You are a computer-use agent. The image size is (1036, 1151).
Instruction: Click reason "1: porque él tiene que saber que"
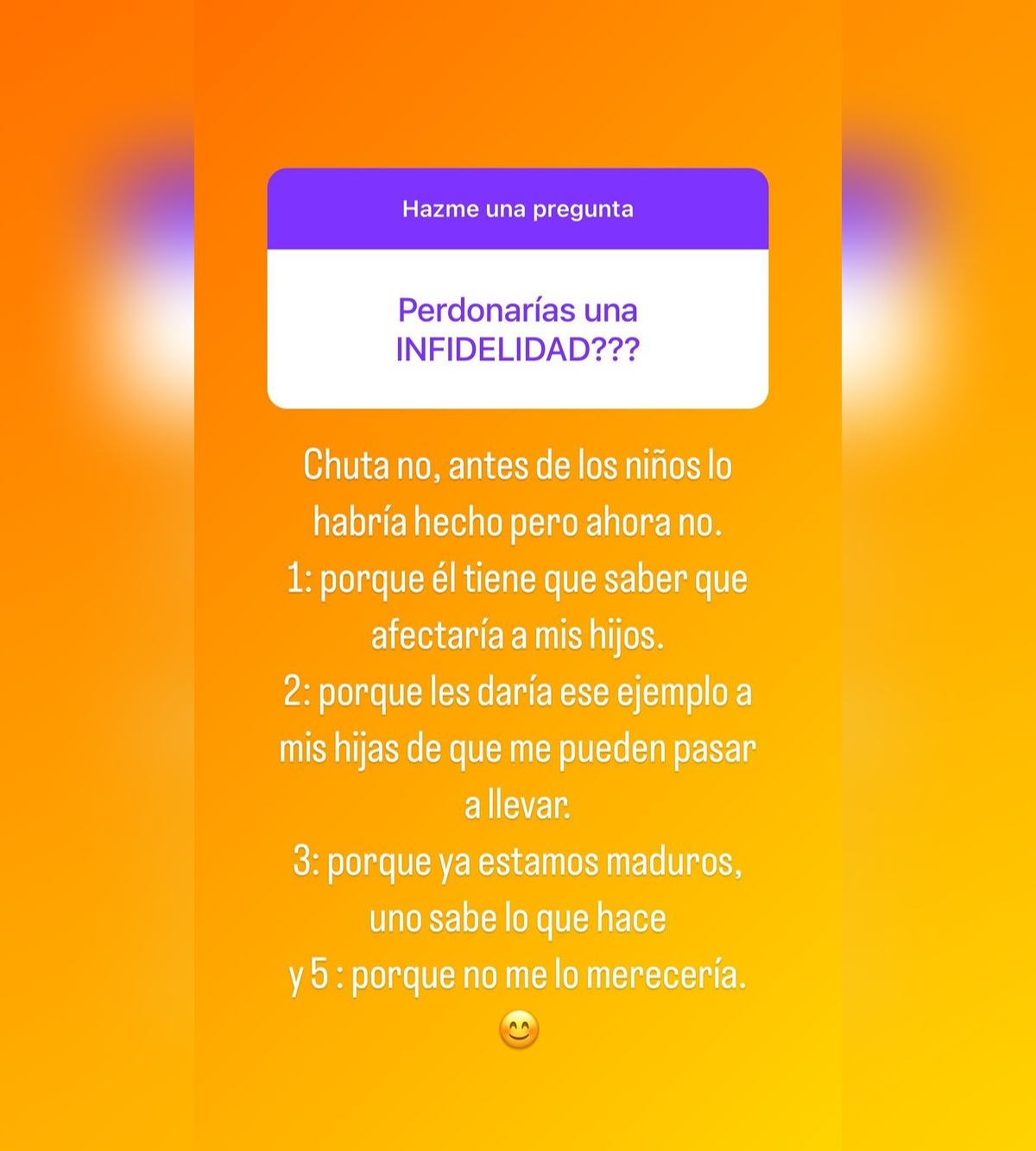(518, 580)
